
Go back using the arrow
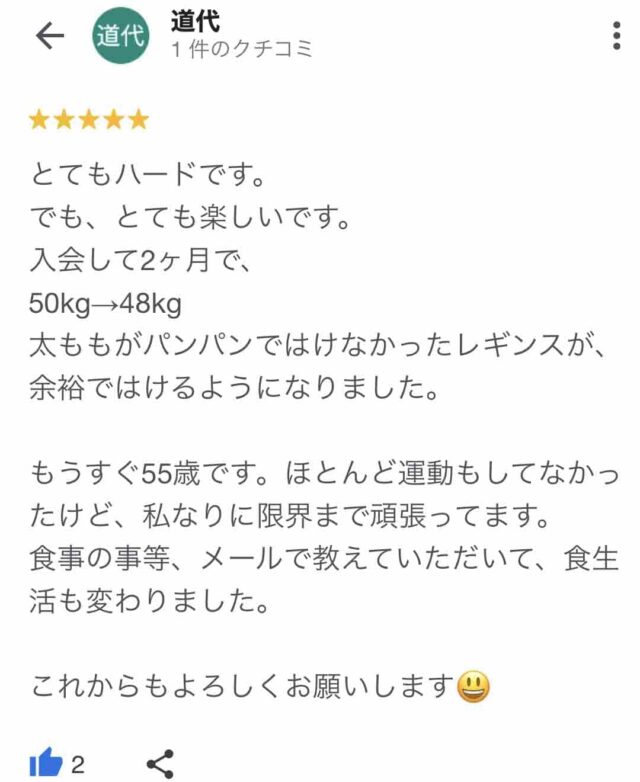49,36
